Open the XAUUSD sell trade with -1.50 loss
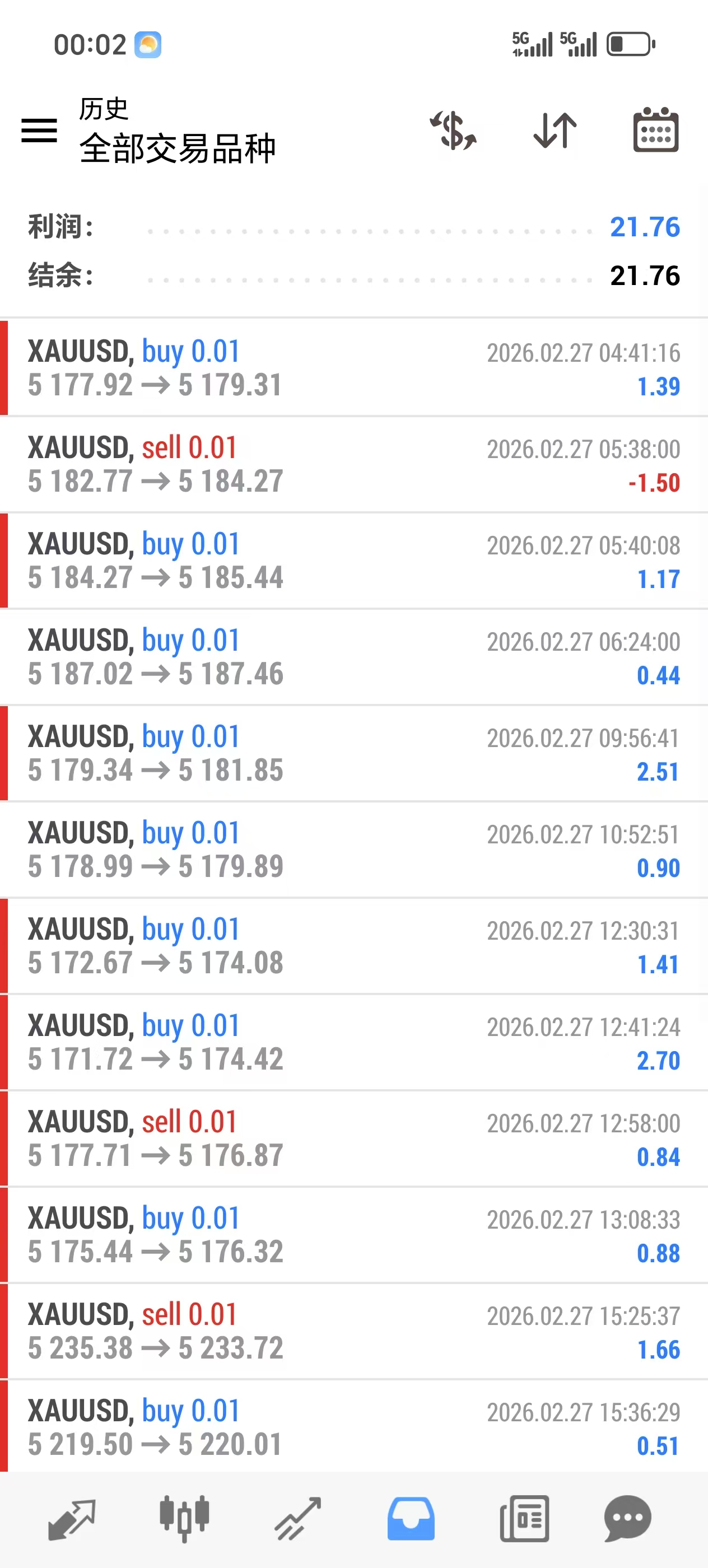708x1568 pixels. [353, 464]
